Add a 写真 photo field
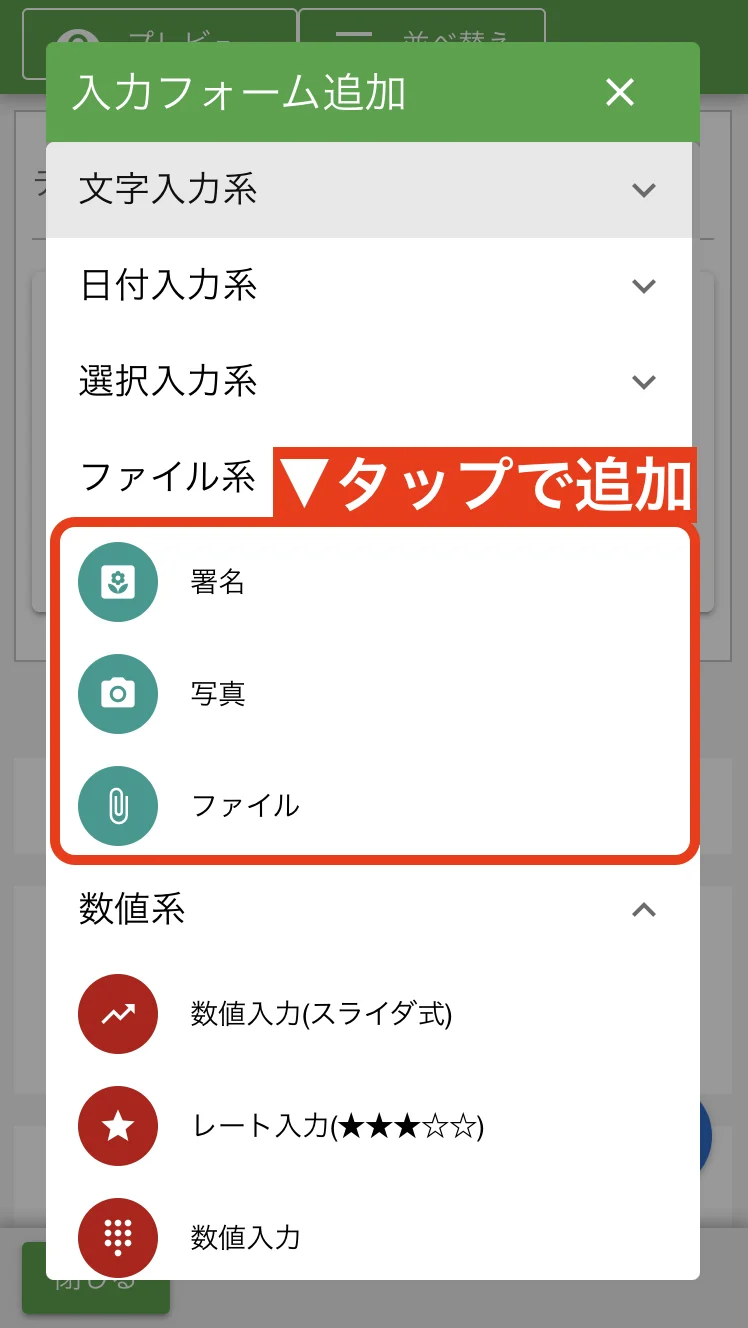 [218, 694]
